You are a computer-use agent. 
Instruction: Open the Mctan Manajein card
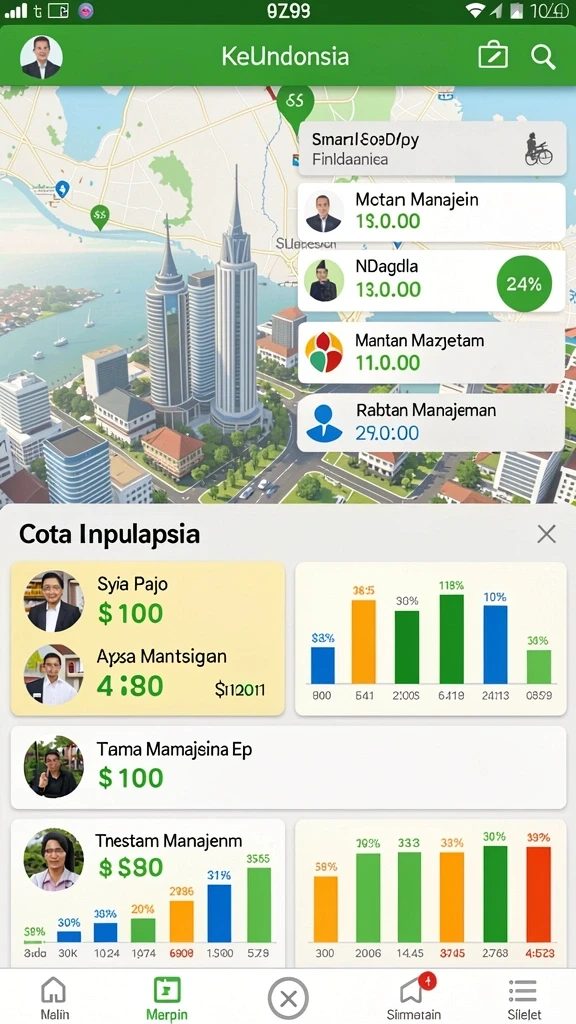click(x=432, y=212)
